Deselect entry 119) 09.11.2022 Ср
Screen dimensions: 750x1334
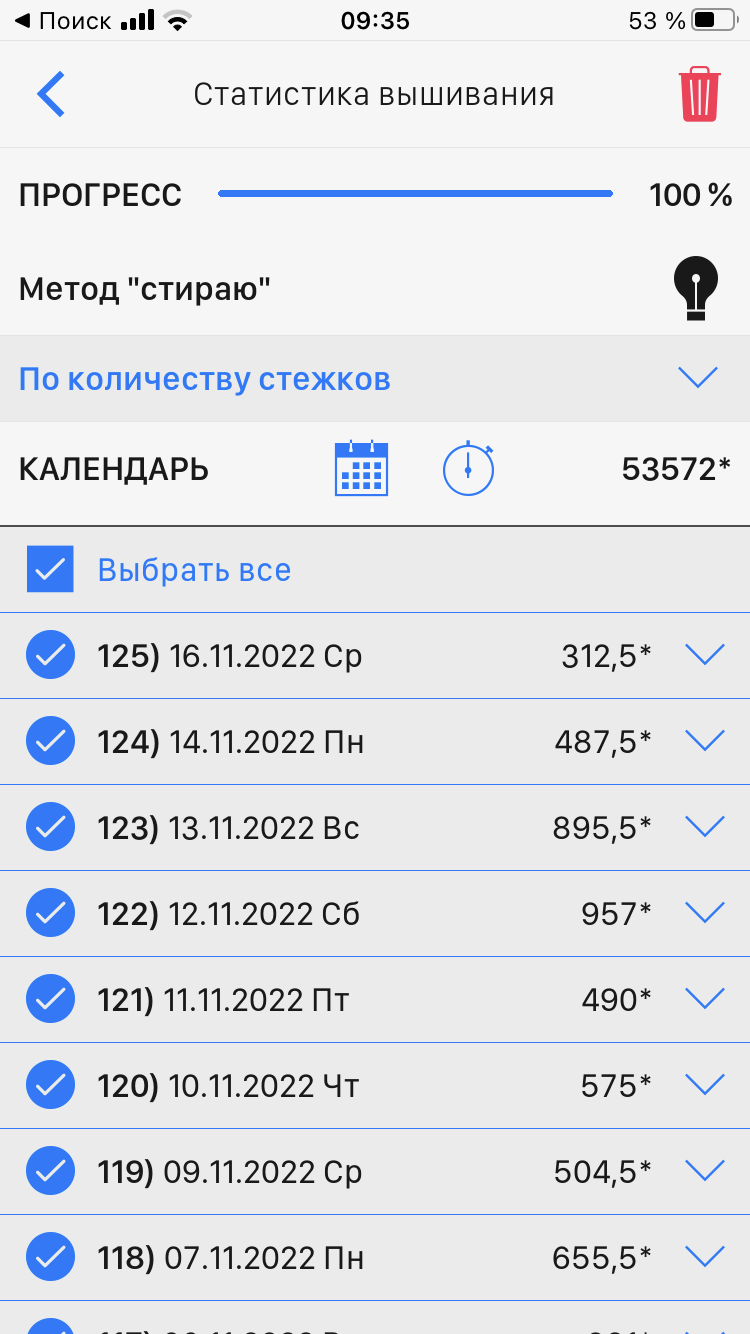pos(50,1171)
